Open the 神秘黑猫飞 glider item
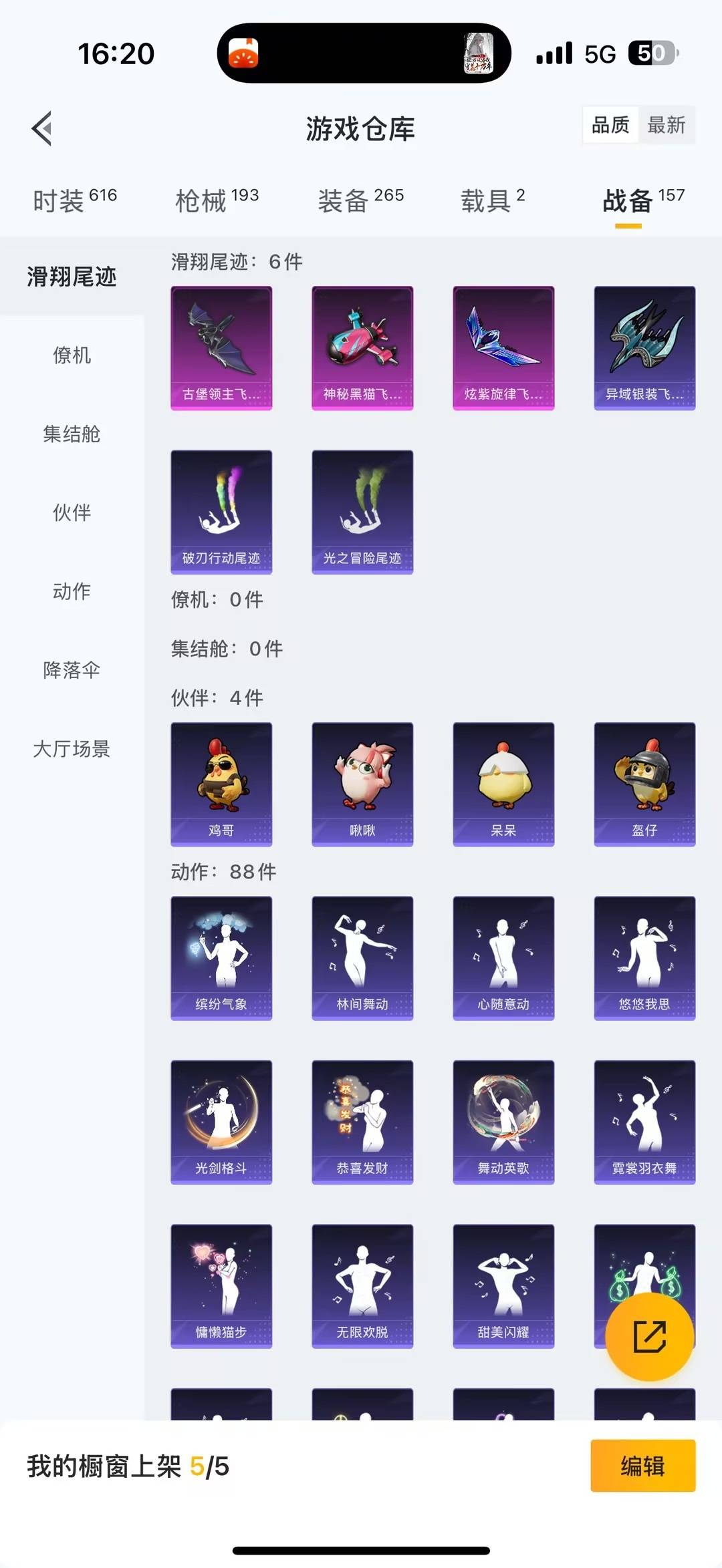The width and height of the screenshot is (722, 1568). coord(362,347)
